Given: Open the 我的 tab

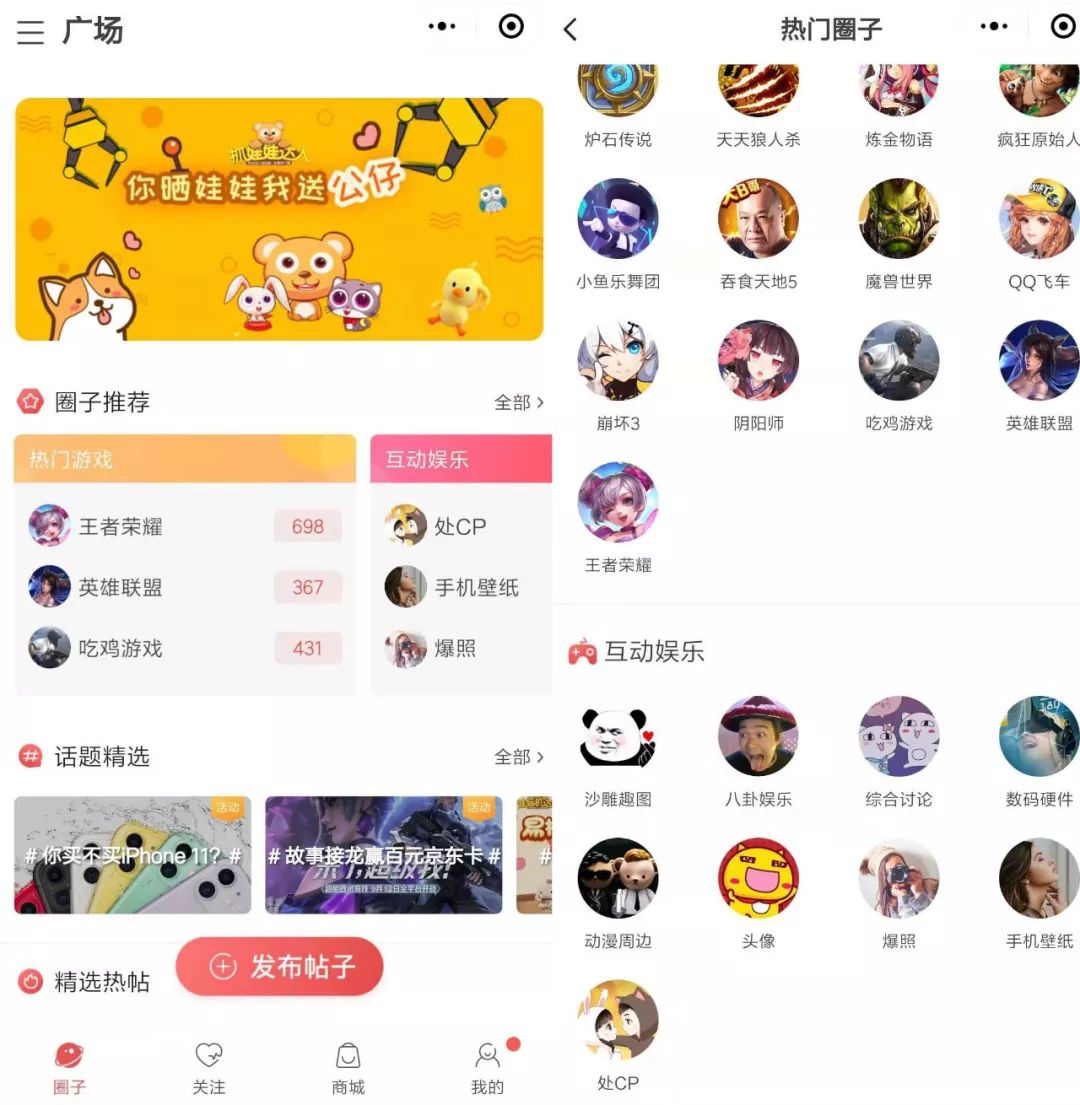Looking at the screenshot, I should 488,1068.
